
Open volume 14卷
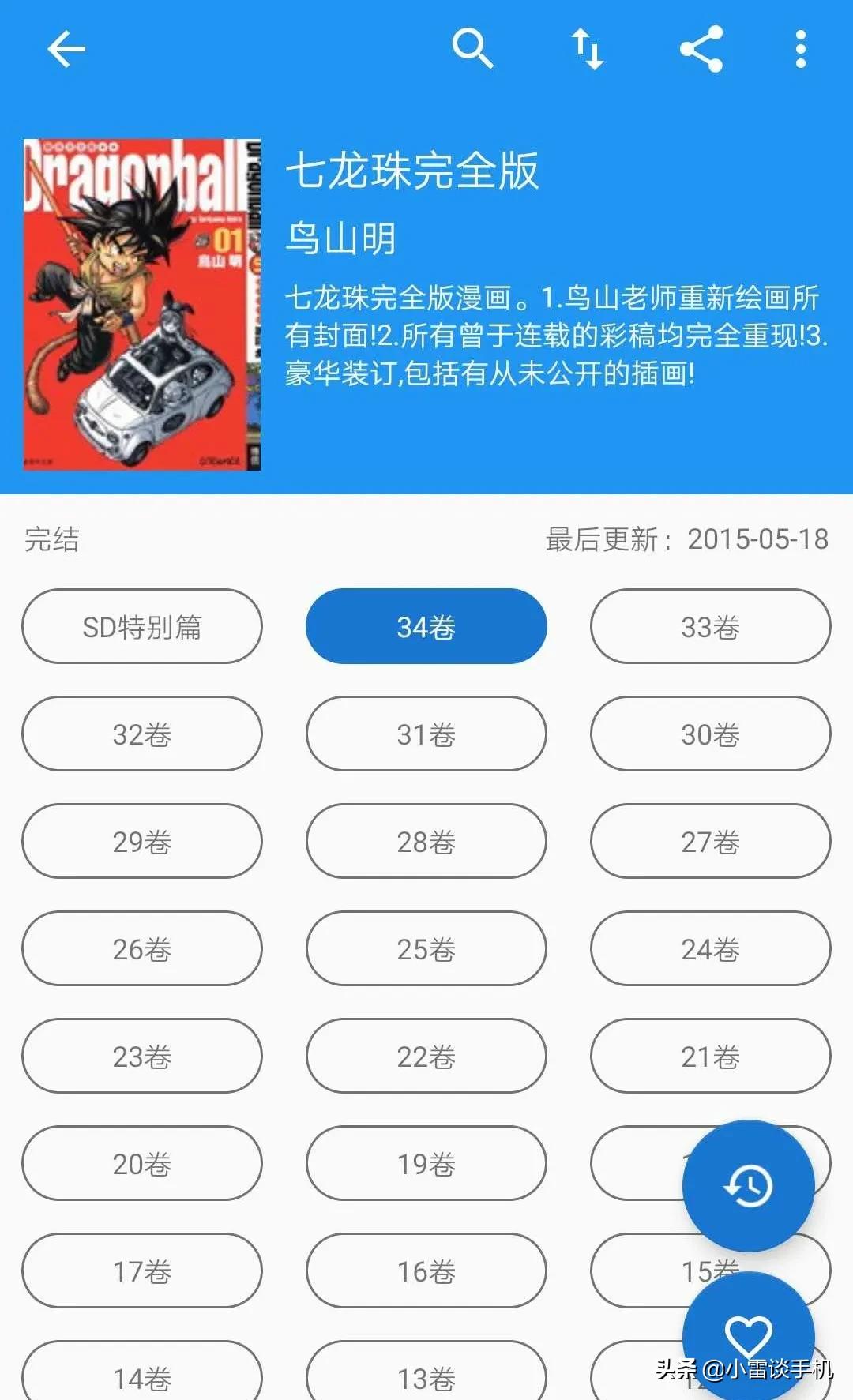pos(141,1379)
